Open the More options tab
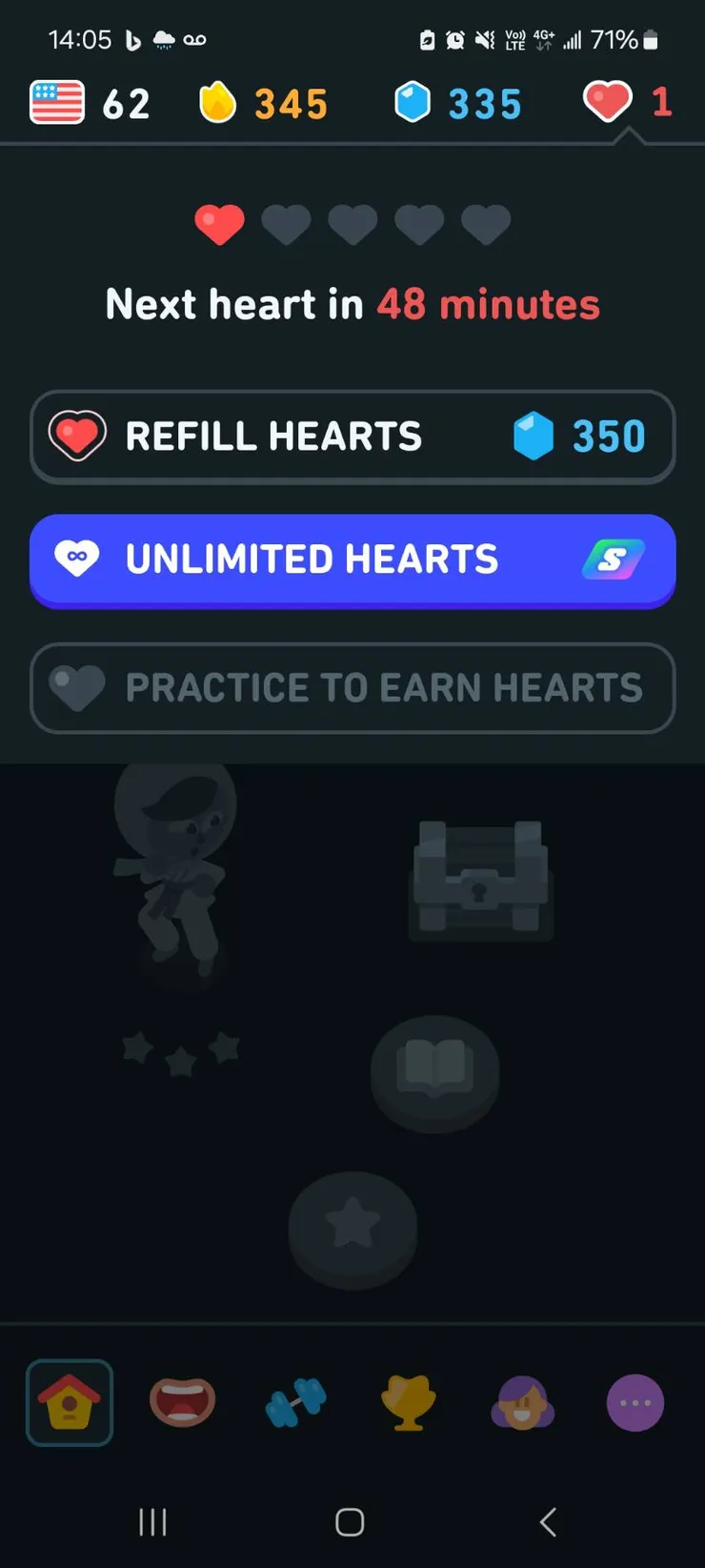This screenshot has height=1568, width=705. tap(635, 1403)
